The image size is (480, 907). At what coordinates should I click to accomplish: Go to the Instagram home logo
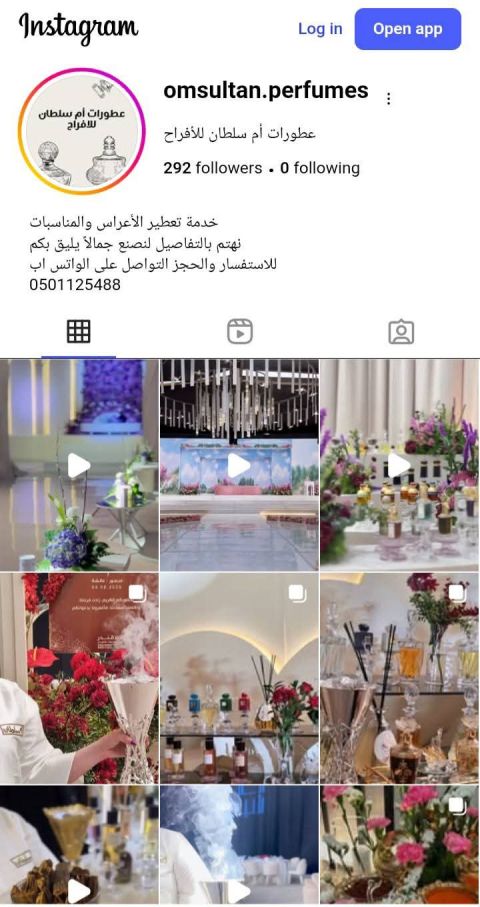[79, 28]
